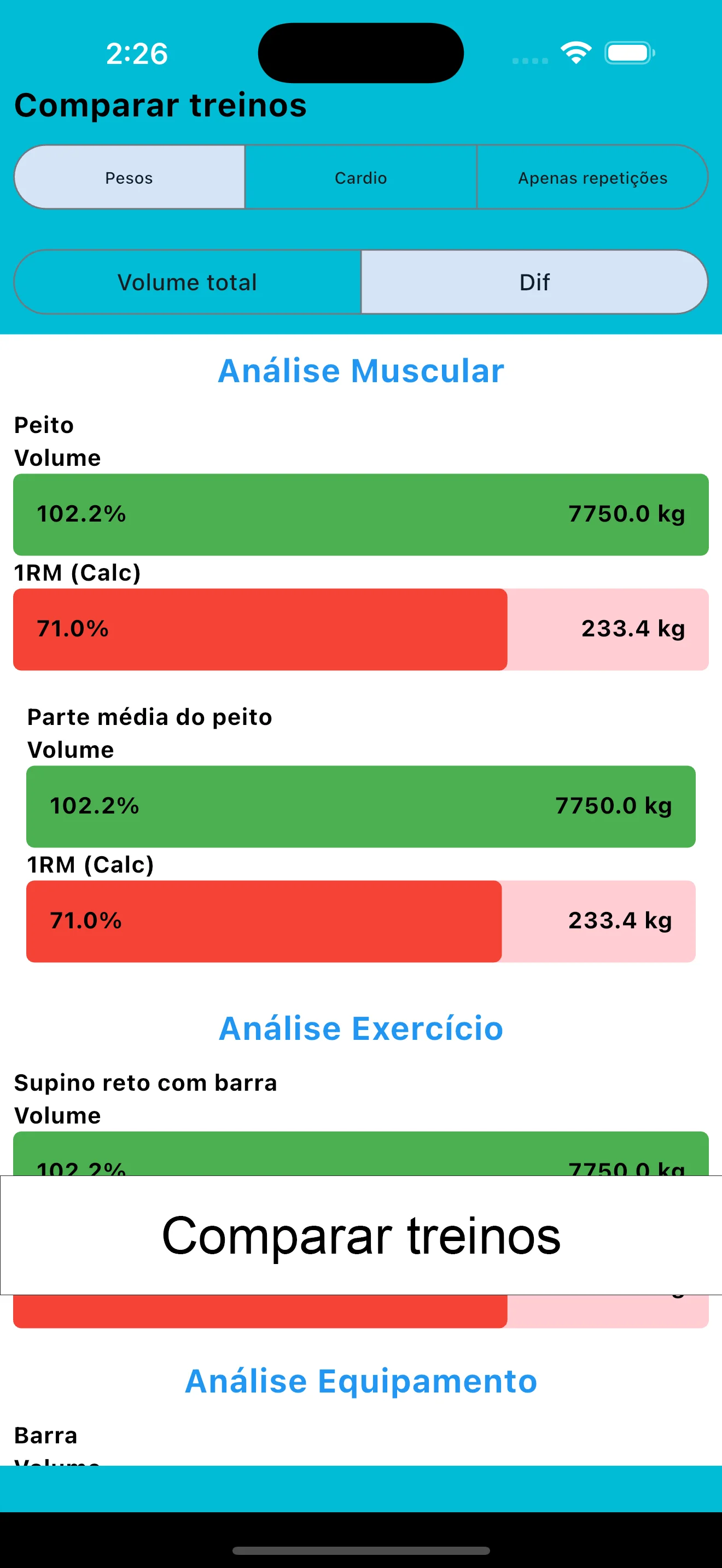
Task: Tap the battery indicator icon
Action: click(628, 53)
